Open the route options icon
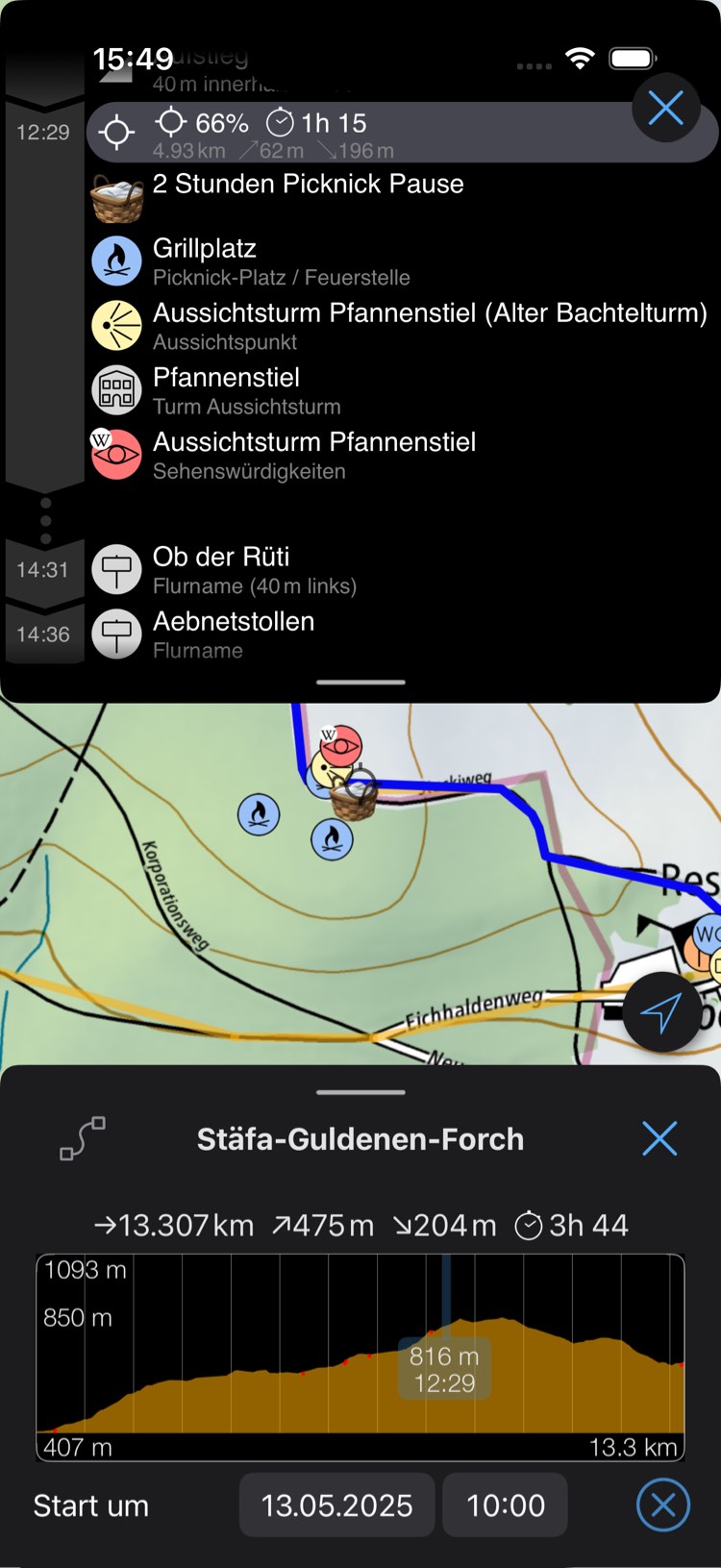This screenshot has width=721, height=1568. click(83, 1138)
